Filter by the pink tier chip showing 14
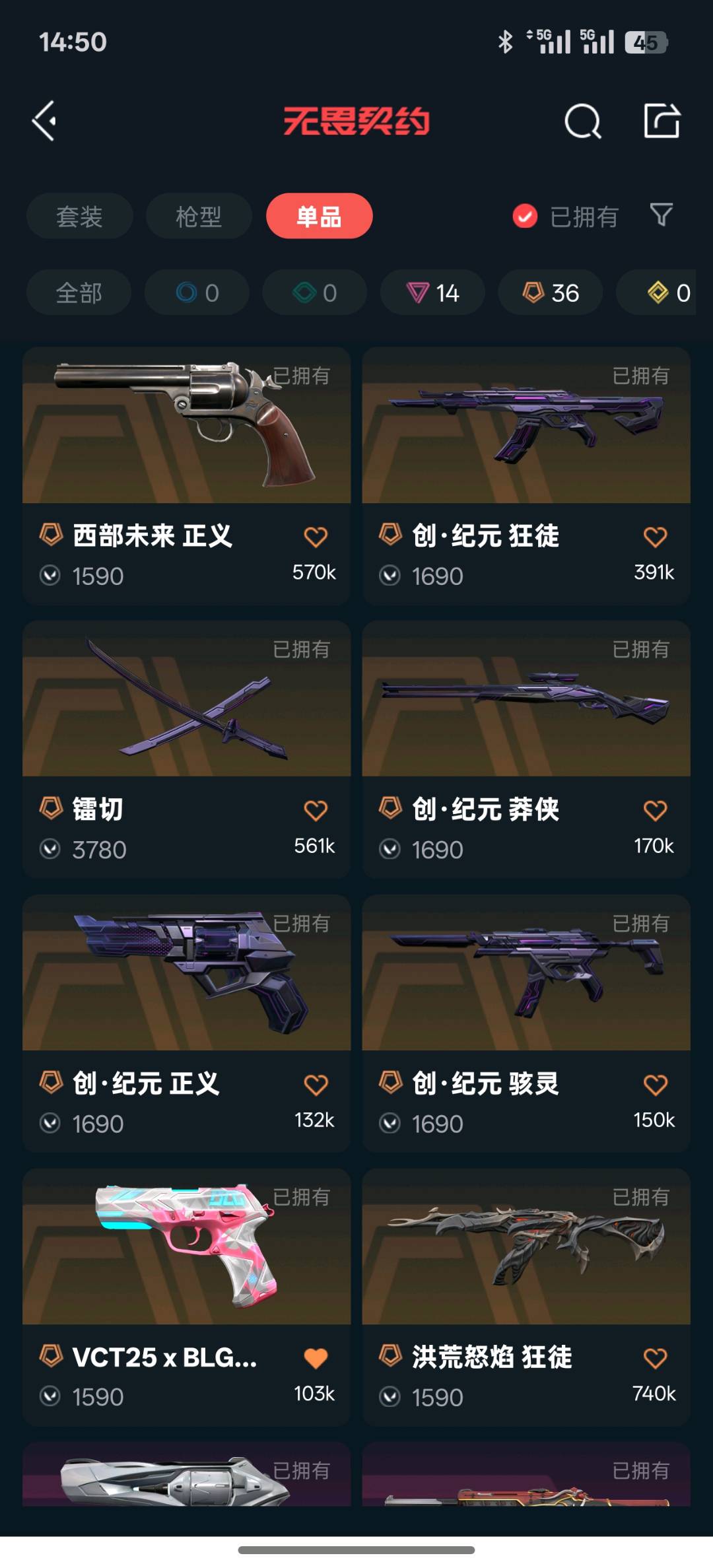Screen dimensions: 713x1568 click(432, 292)
